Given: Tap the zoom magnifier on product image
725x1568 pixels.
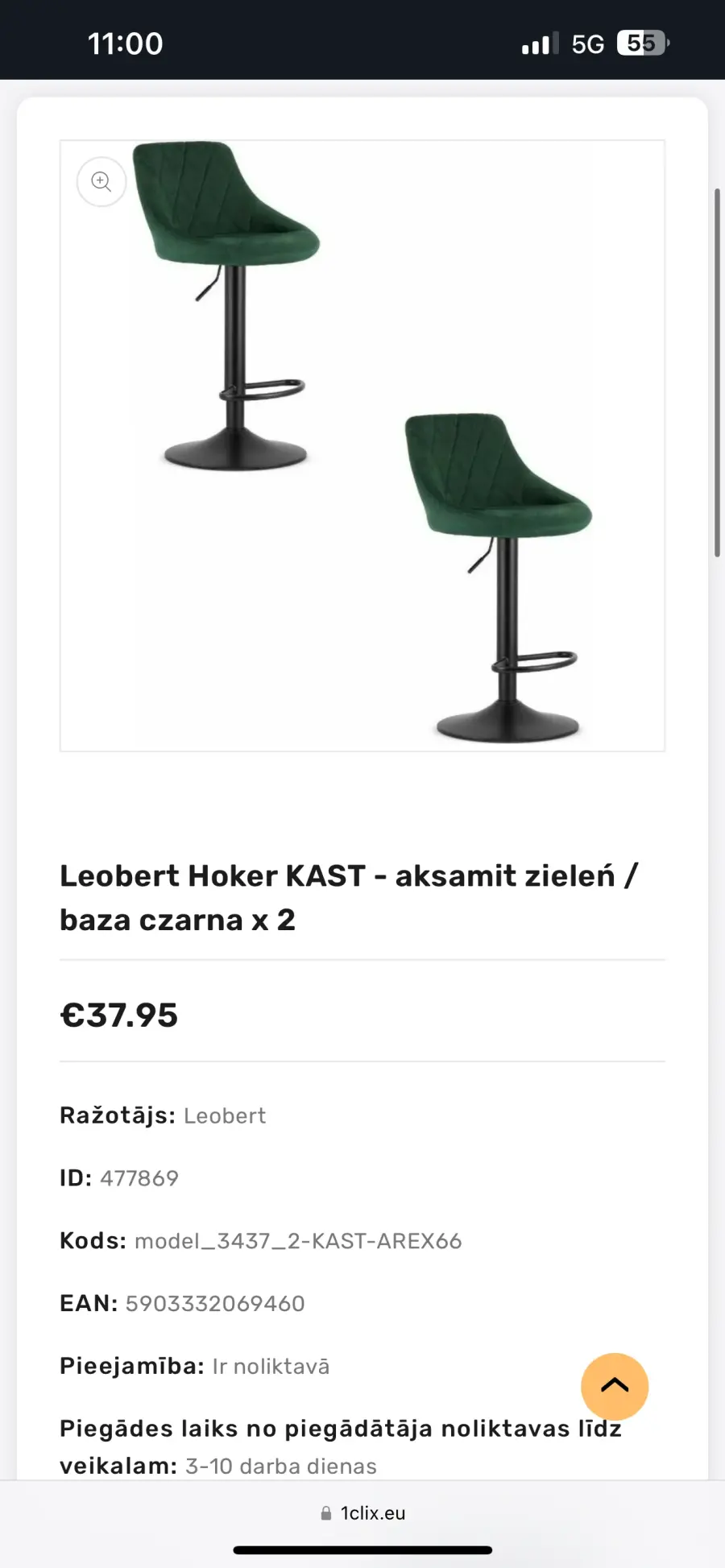Looking at the screenshot, I should click(x=101, y=181).
